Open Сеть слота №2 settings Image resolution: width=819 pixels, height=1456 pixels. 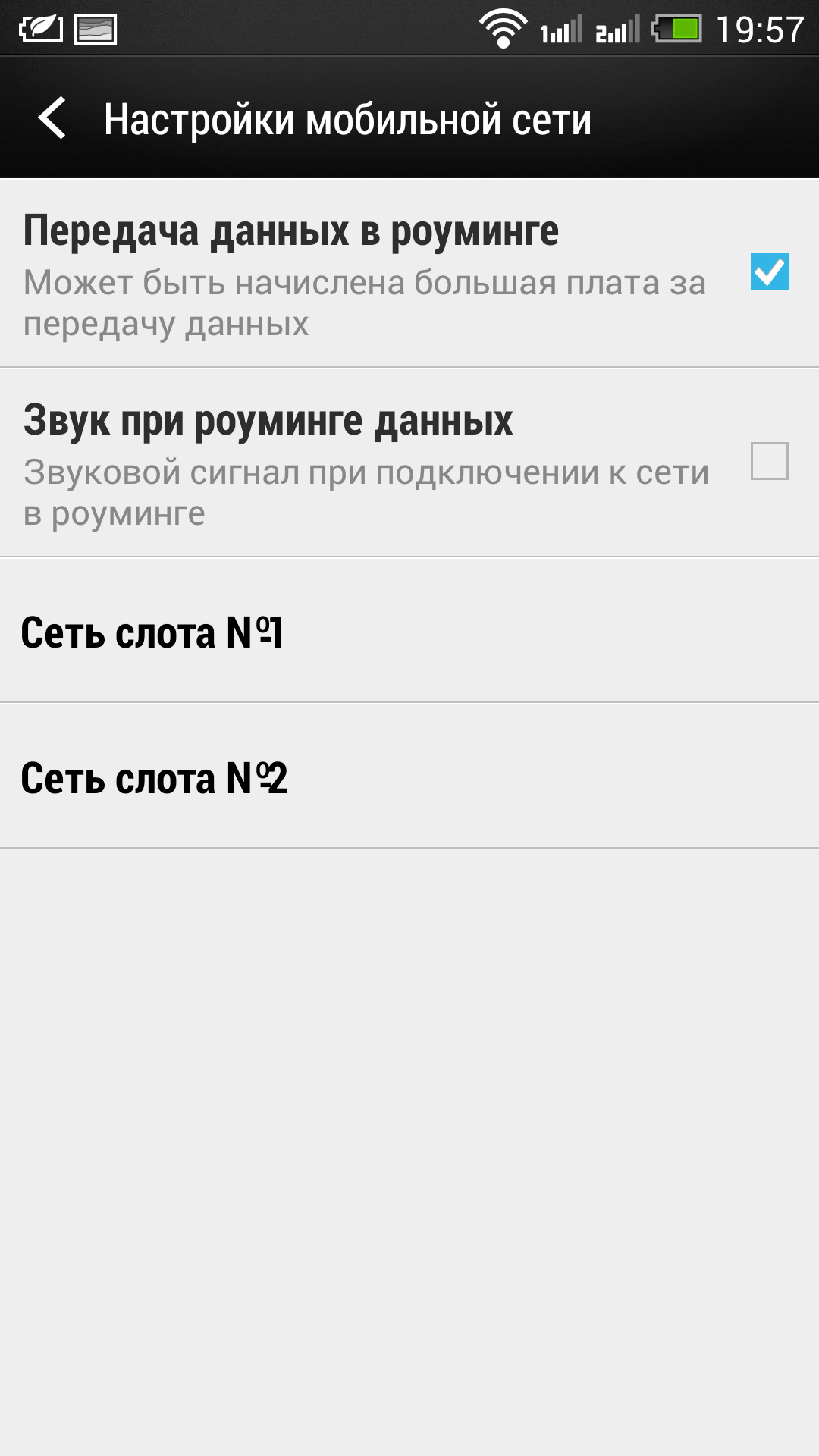(409, 777)
